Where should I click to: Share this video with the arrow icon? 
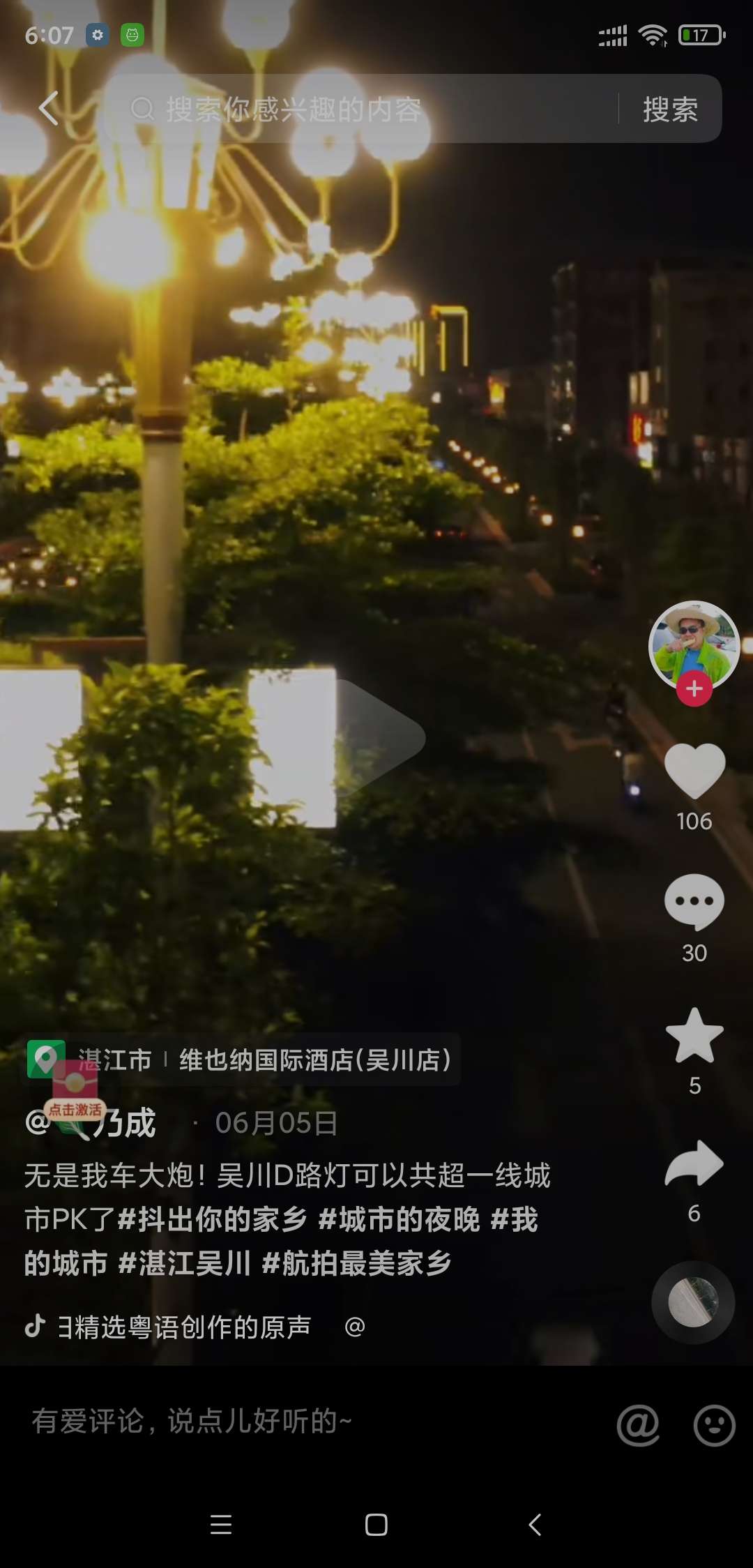coord(694,1165)
